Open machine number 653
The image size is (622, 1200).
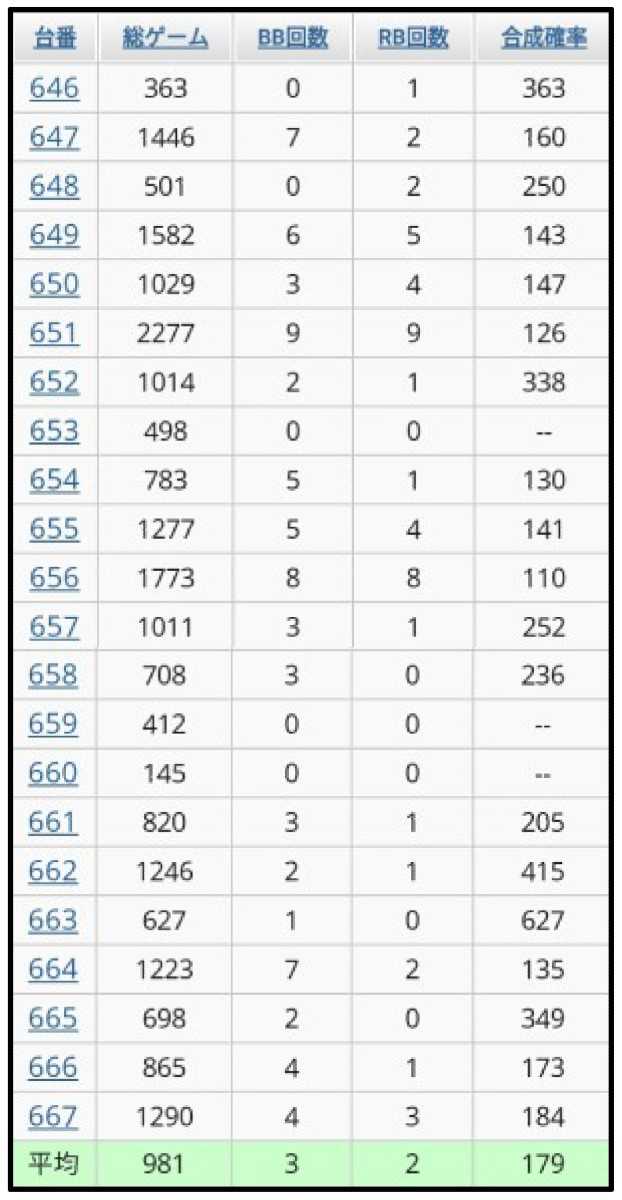54,431
